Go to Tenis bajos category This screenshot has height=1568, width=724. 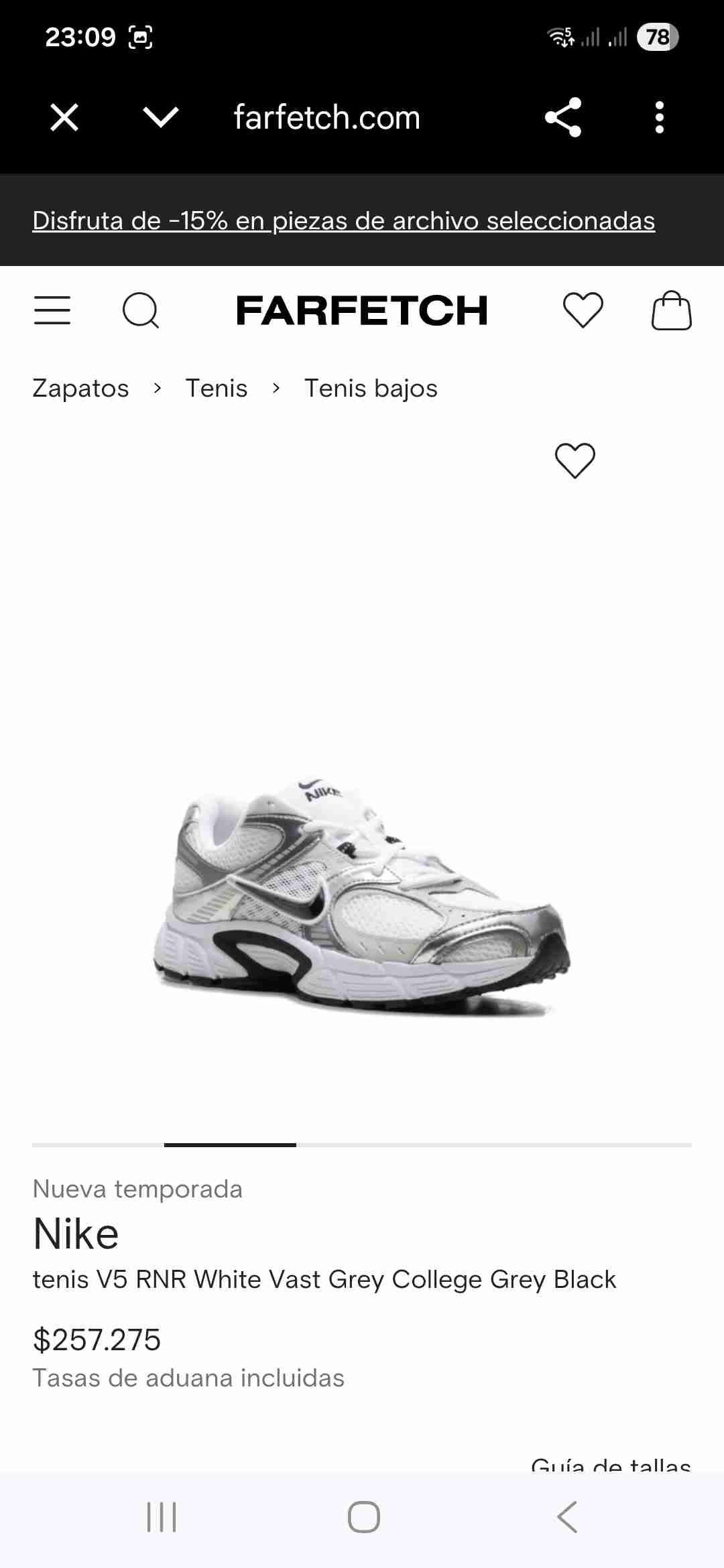[x=370, y=387]
